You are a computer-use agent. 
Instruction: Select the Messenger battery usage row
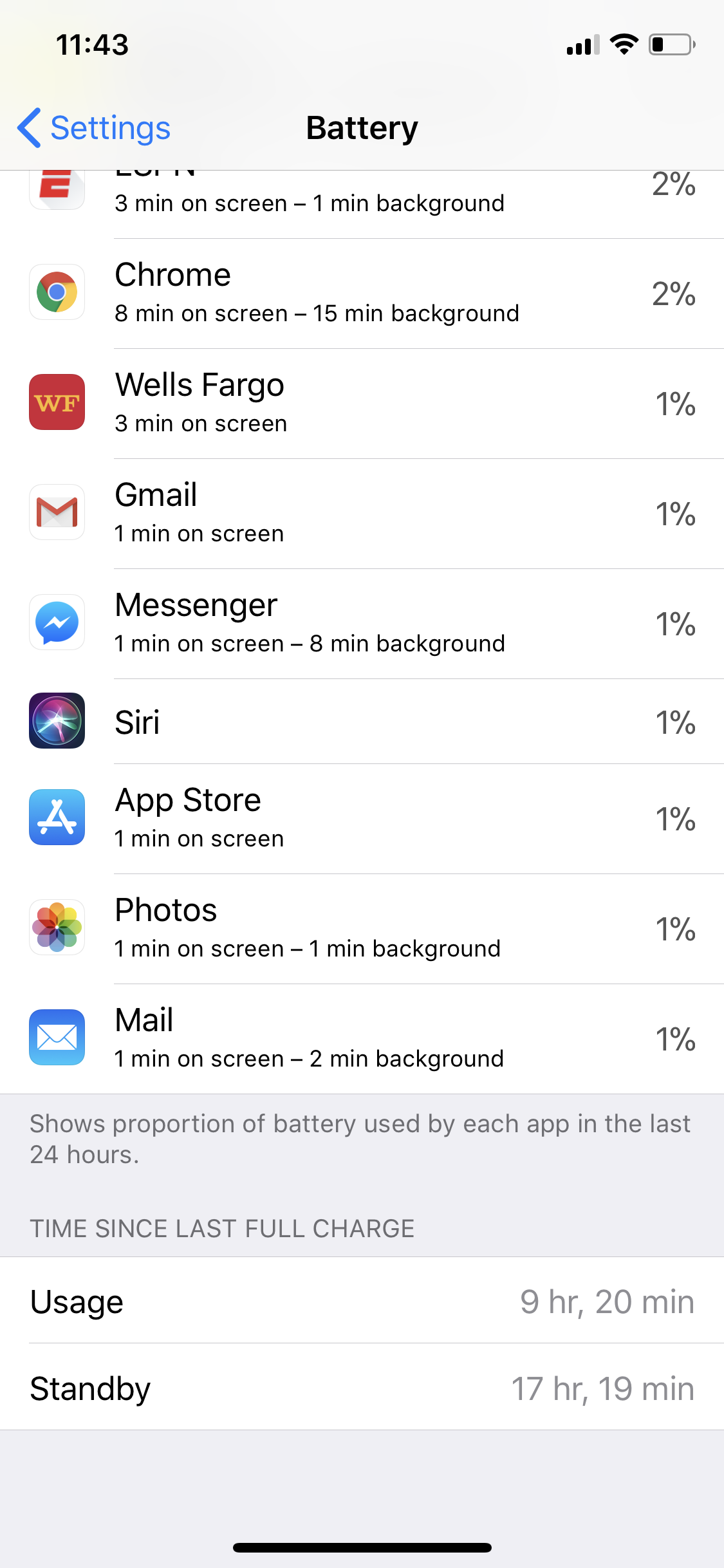point(362,624)
